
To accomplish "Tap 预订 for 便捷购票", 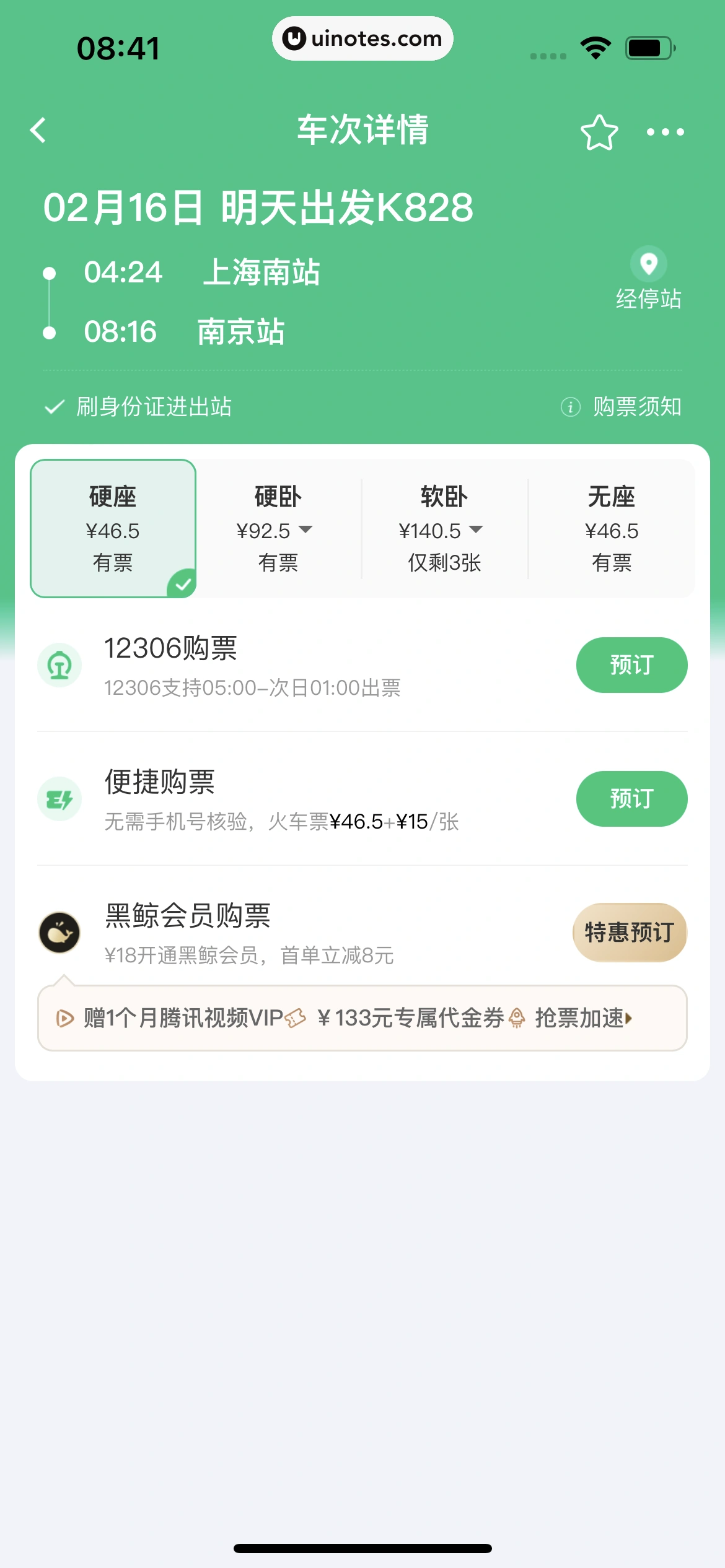I will click(x=631, y=799).
